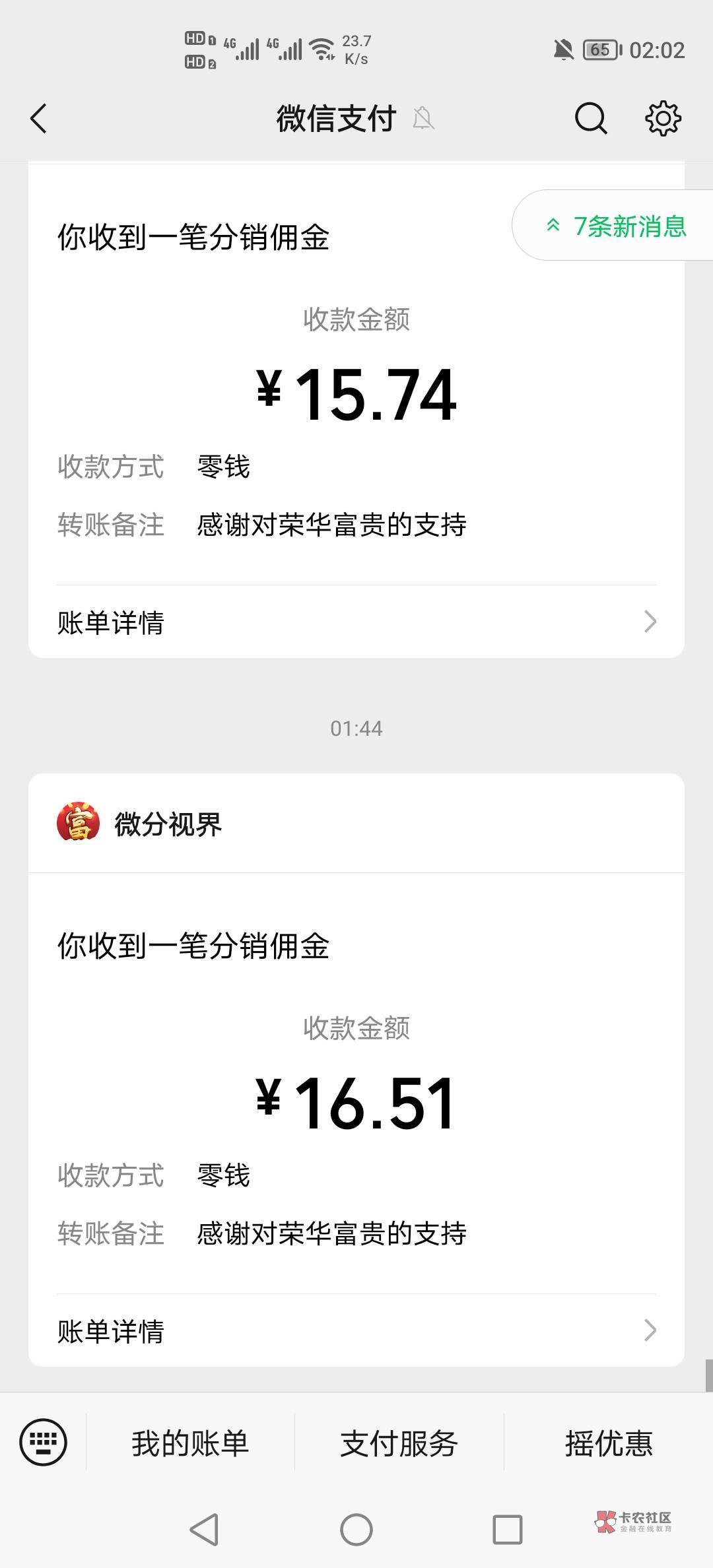Open 账单详情 for the ¥15.74 payment
The image size is (713, 1568).
click(356, 622)
